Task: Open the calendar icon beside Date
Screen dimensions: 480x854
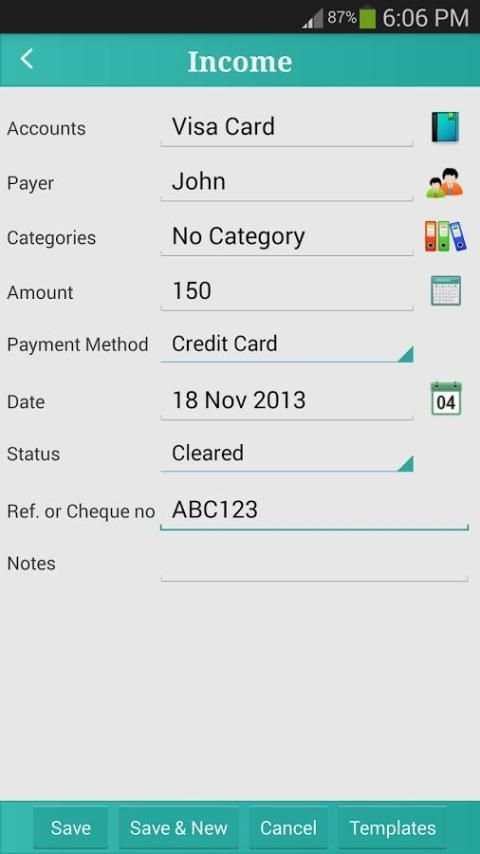Action: coord(446,399)
